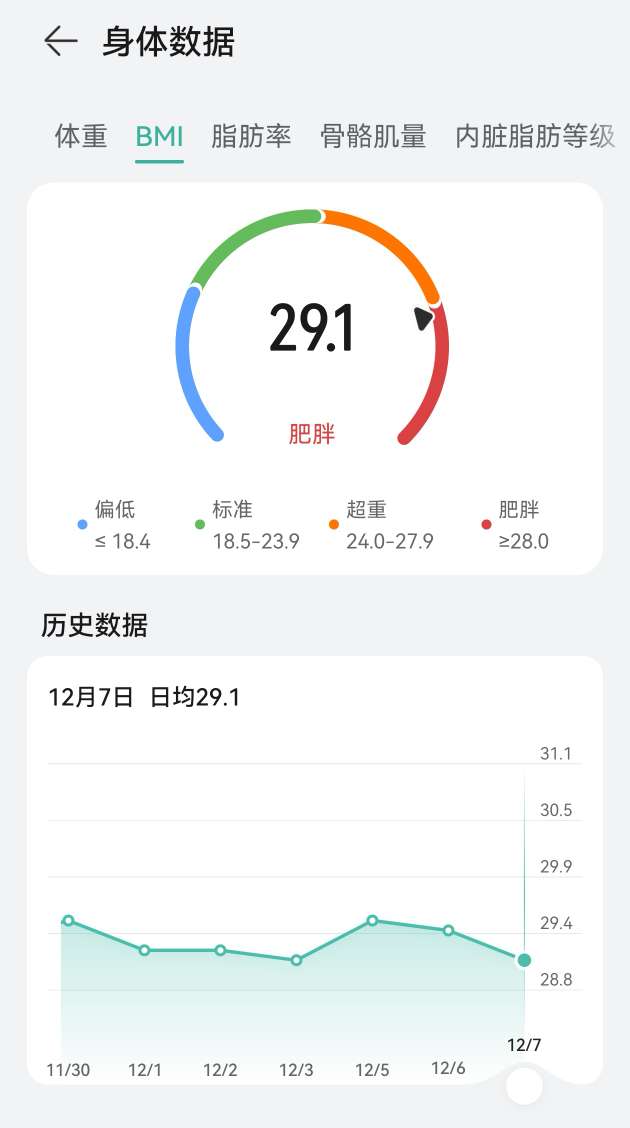This screenshot has height=1128, width=630.
Task: Select the 12/3 data point on chart
Action: (x=297, y=960)
